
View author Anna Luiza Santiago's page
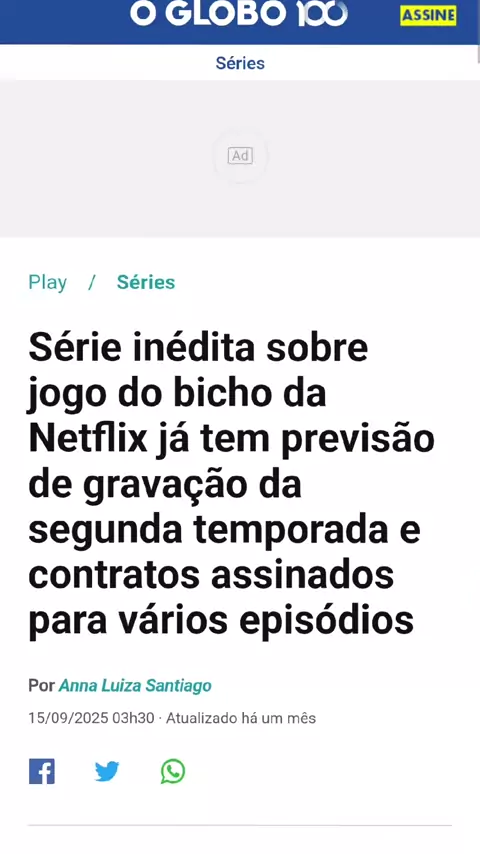pyautogui.click(x=135, y=685)
